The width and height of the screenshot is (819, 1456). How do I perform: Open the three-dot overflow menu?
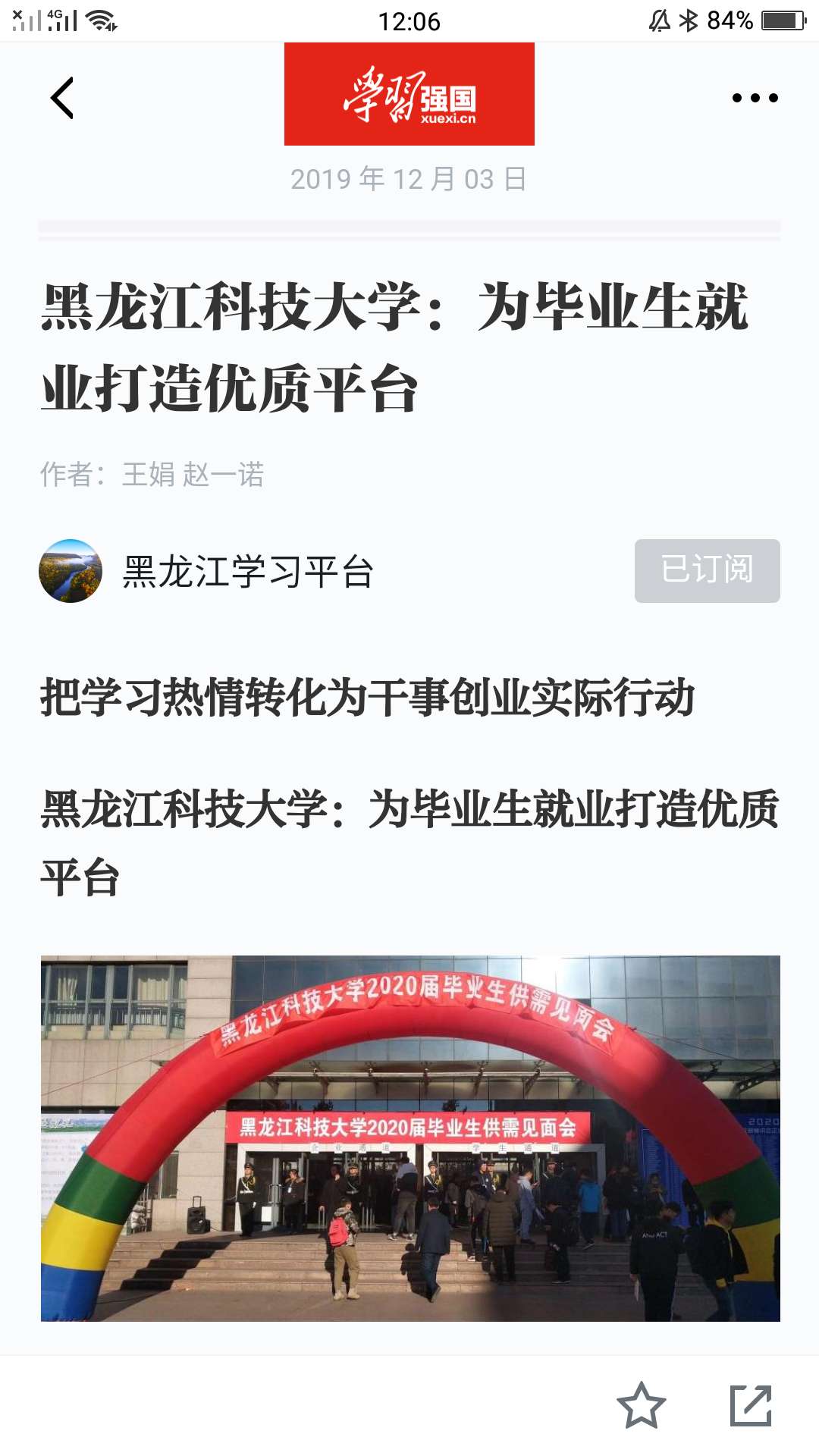[755, 98]
